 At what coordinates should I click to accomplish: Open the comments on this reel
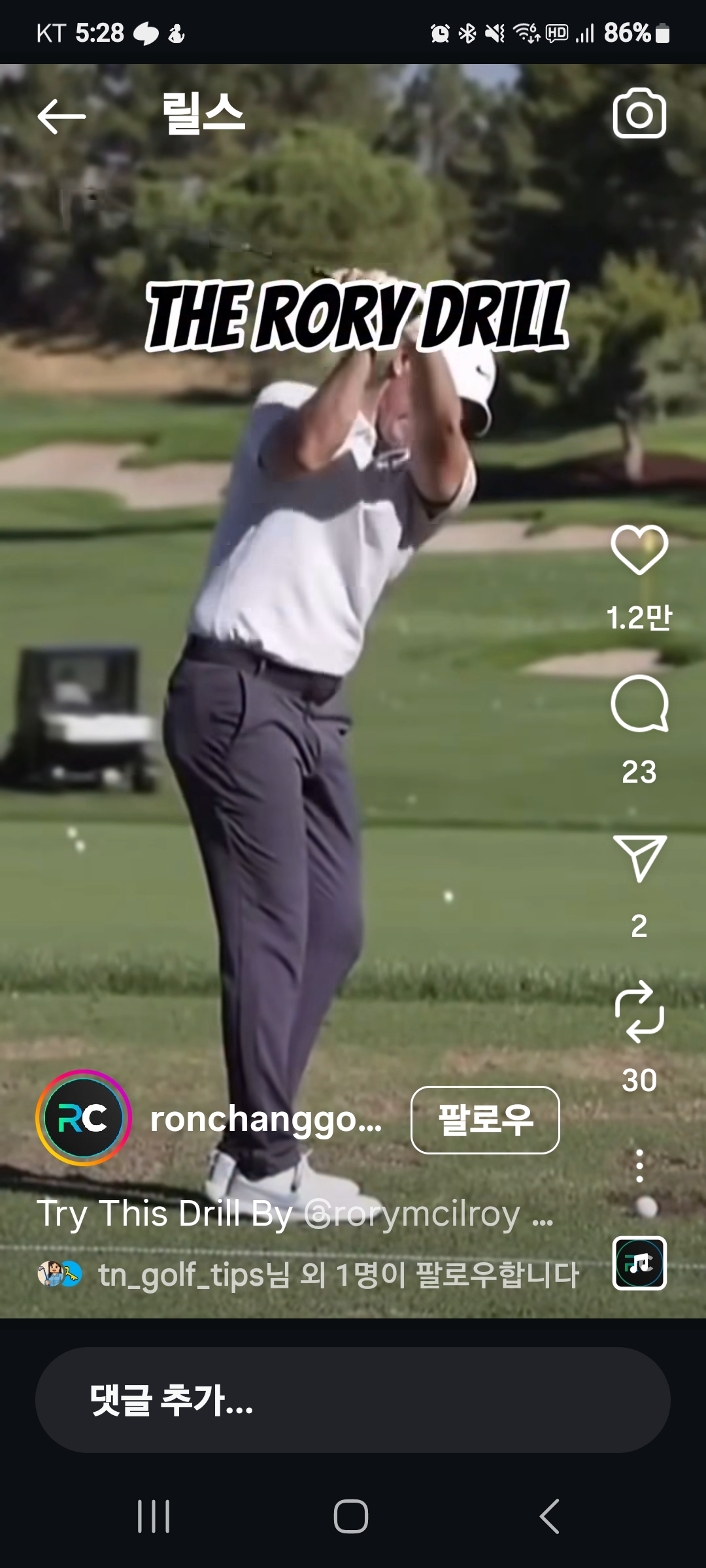tap(639, 704)
